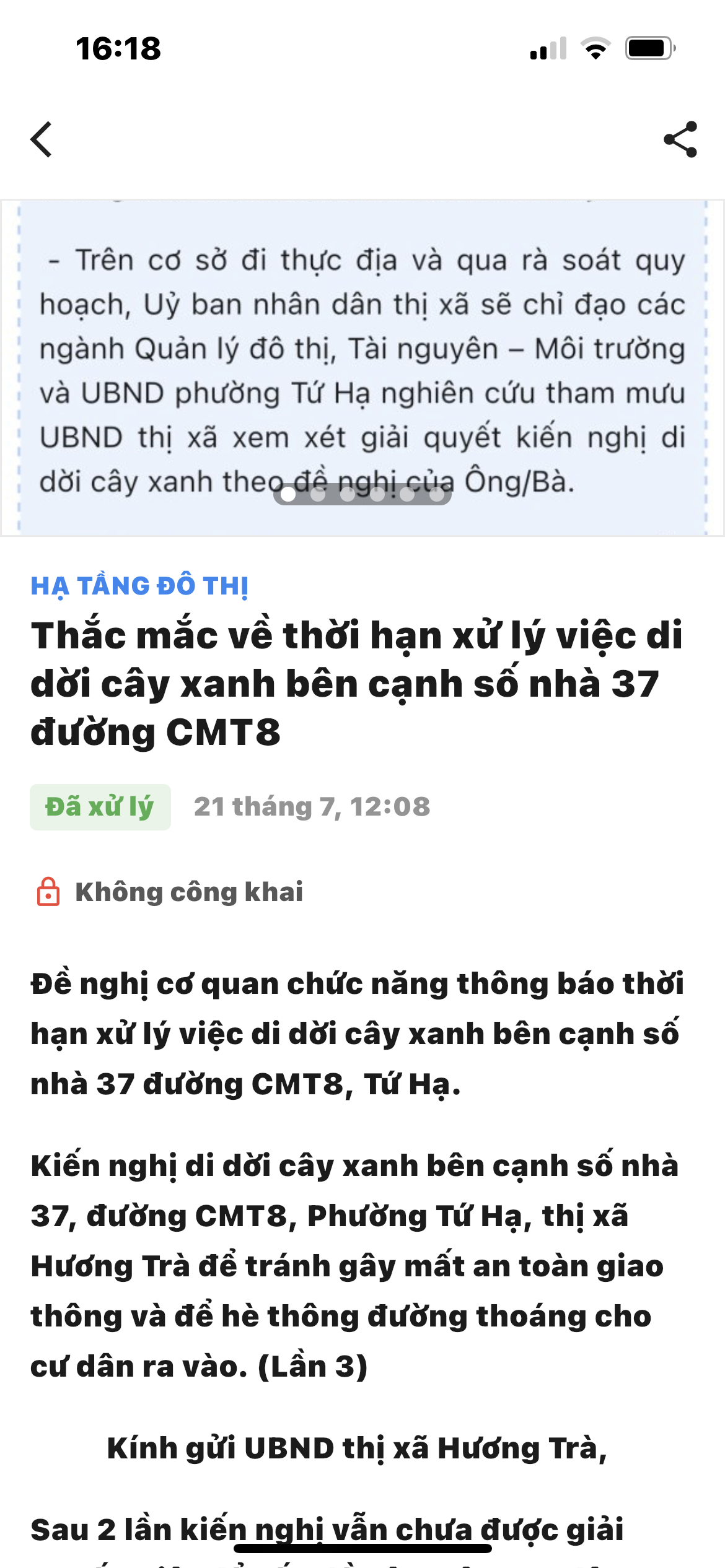Go back using the back arrow
Viewport: 725px width, 1568px height.
42,139
